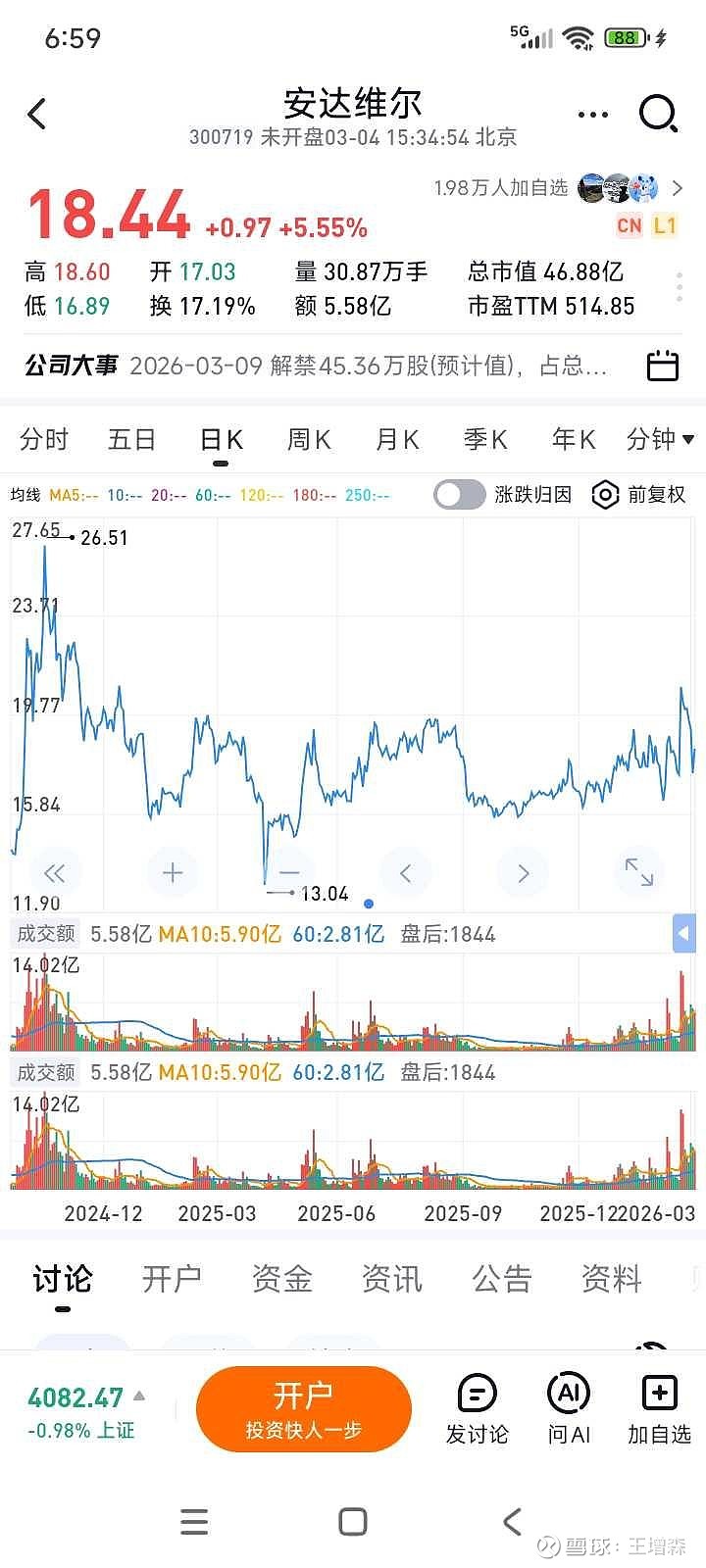Switch to the 分时 chart tab
The width and height of the screenshot is (706, 1568).
point(44,439)
